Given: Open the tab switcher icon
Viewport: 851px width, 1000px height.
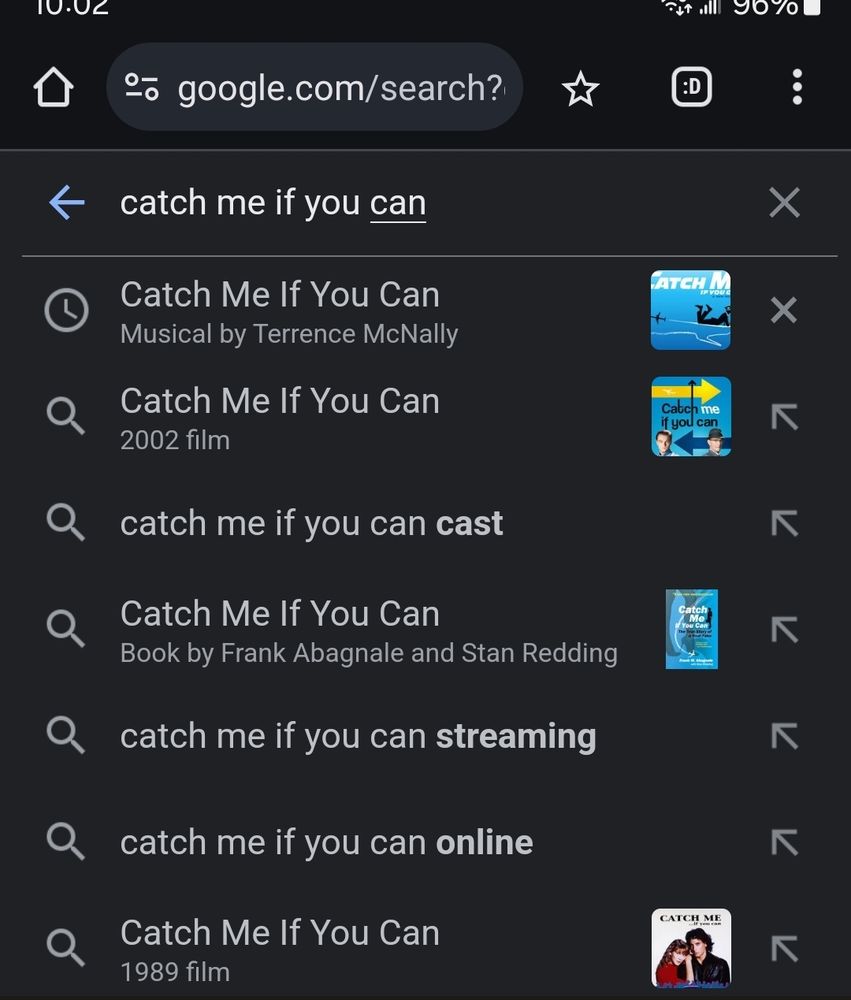Looking at the screenshot, I should (689, 87).
